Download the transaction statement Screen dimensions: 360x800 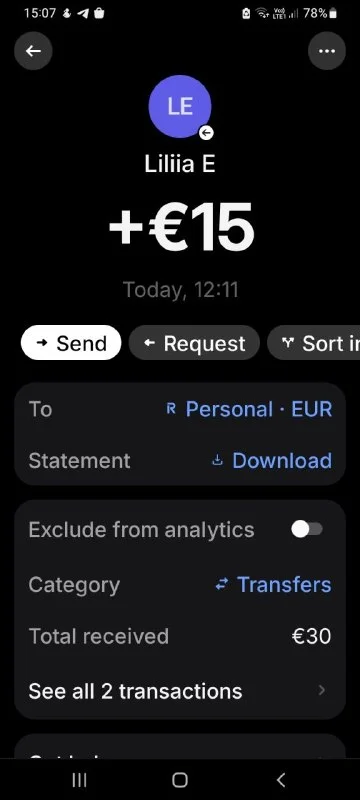[x=272, y=460]
